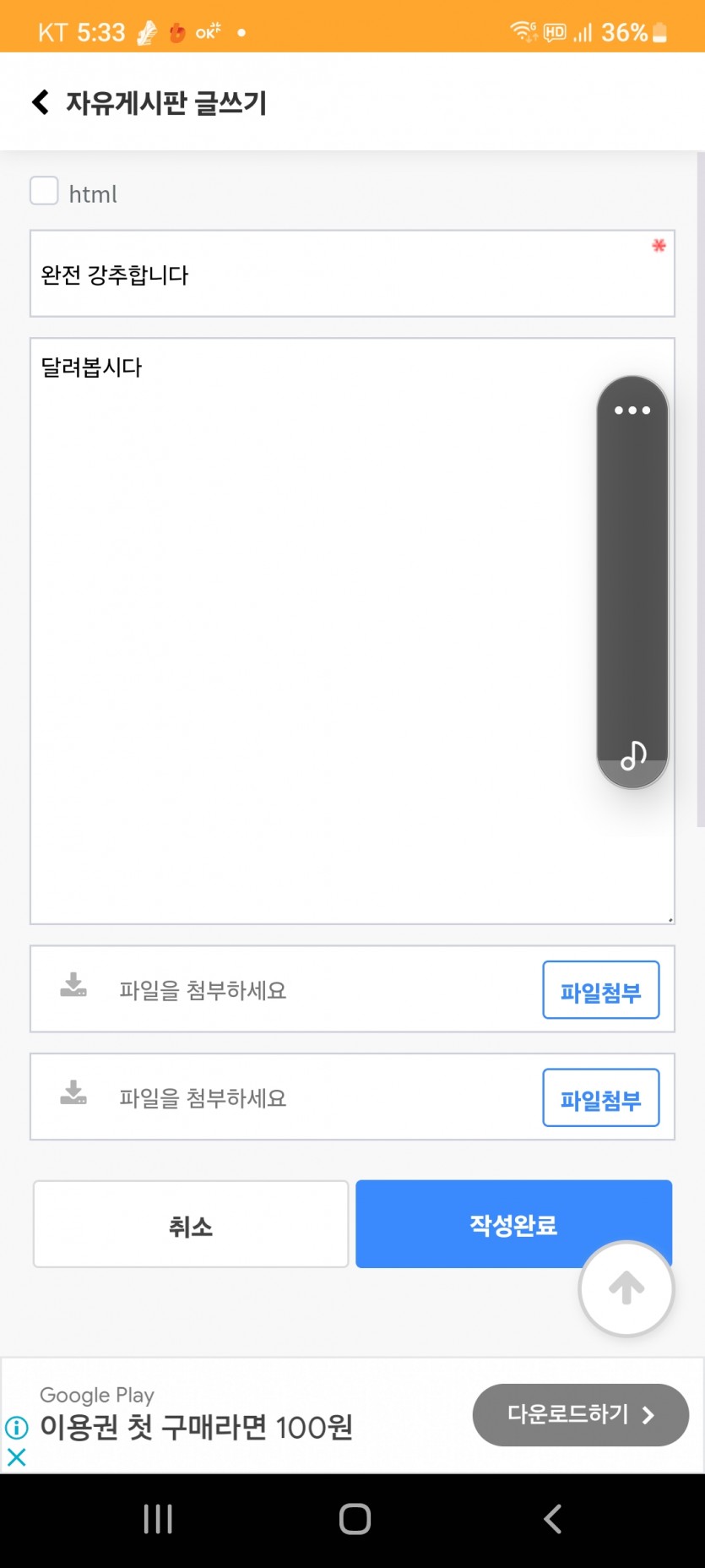
Task: Open the three-dot menu on floating widget
Action: [632, 411]
